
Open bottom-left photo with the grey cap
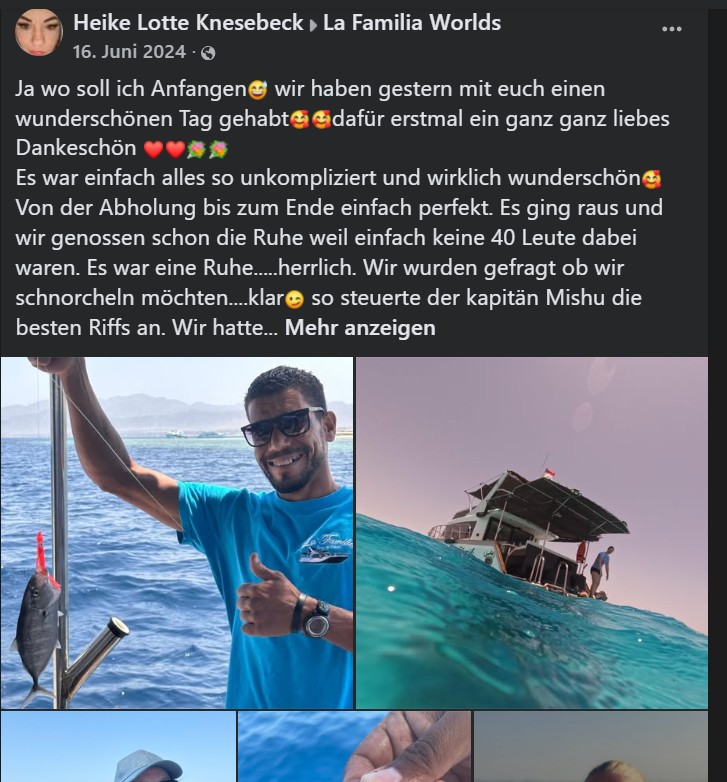coord(117,747)
